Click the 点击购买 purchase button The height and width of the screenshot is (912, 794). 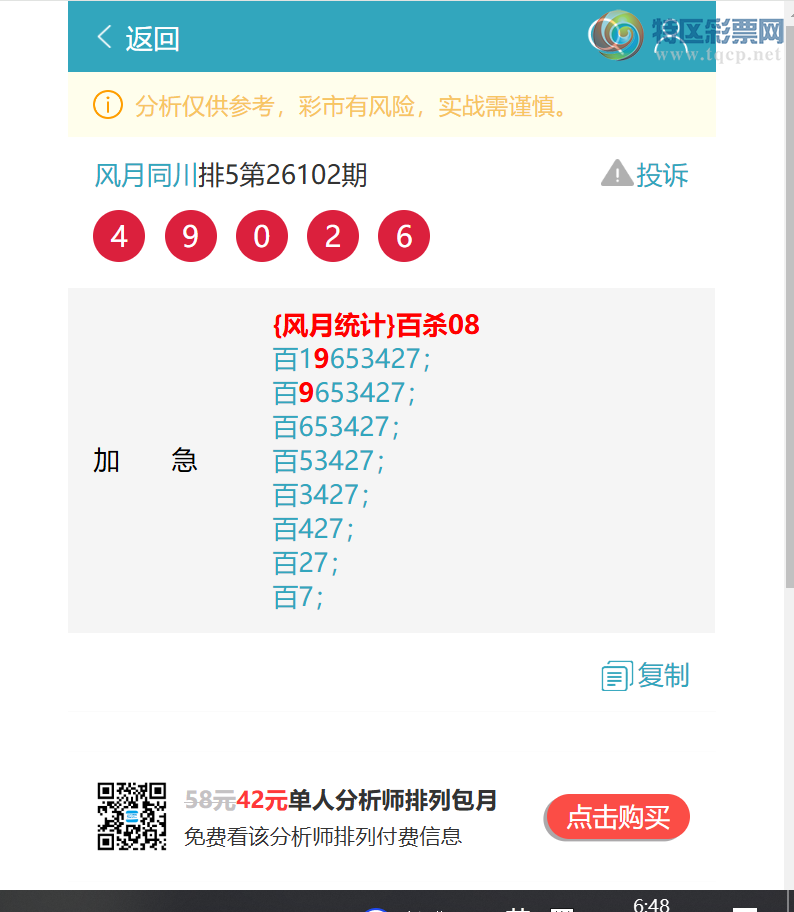[x=616, y=816]
